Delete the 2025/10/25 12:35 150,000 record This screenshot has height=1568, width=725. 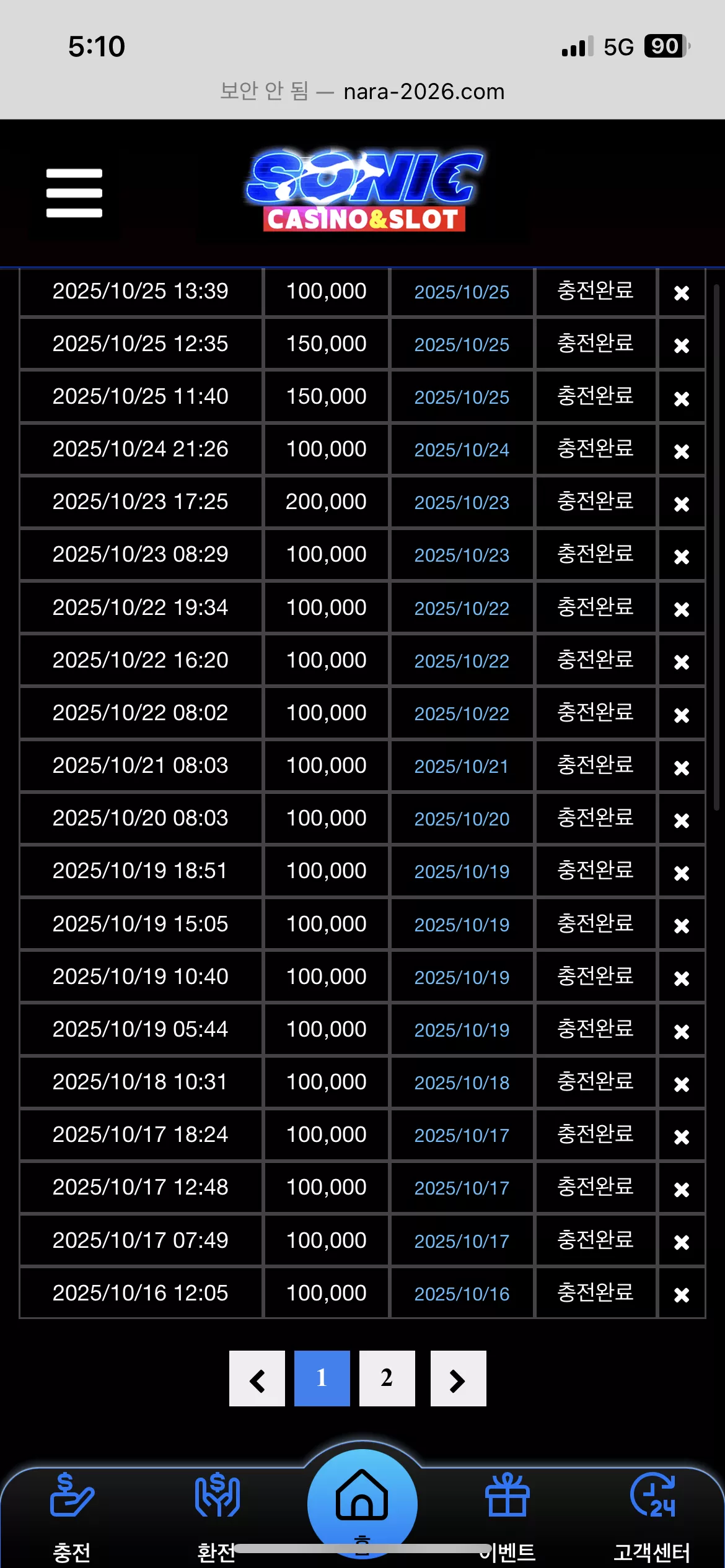pos(682,345)
